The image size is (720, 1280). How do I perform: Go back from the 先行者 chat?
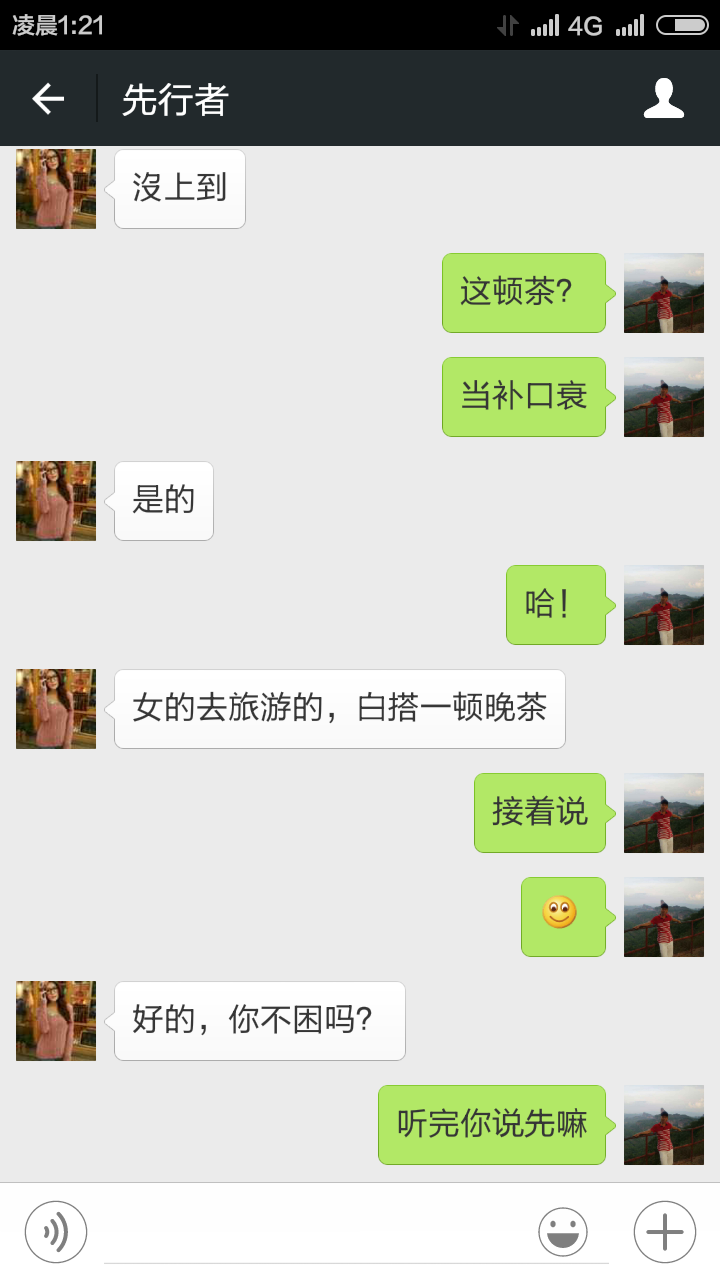tap(48, 98)
